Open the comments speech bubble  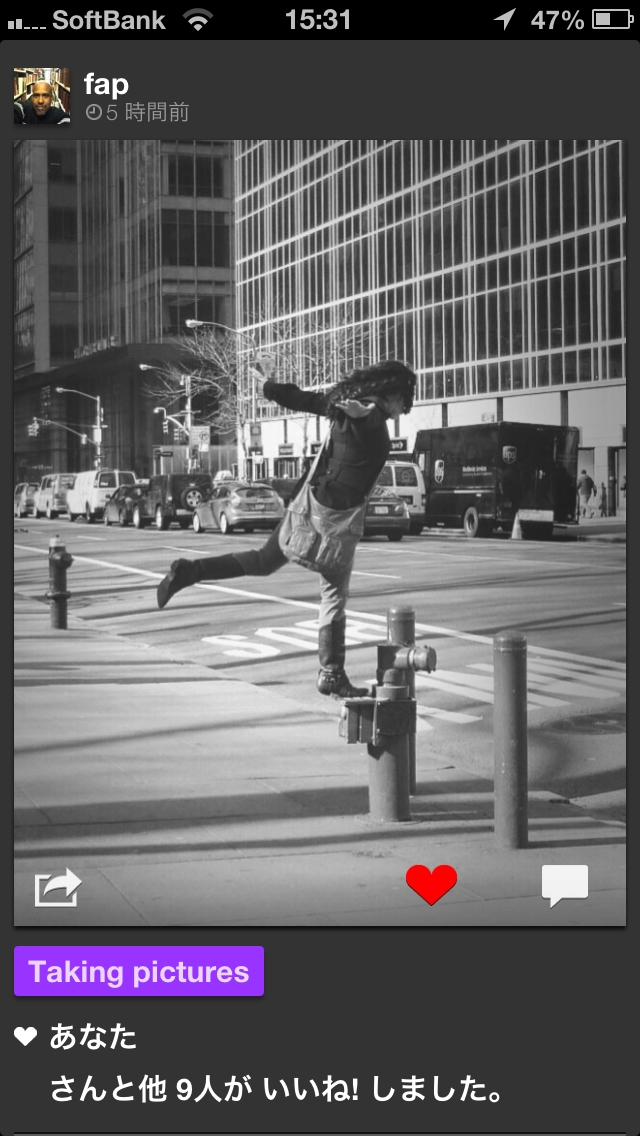click(565, 885)
